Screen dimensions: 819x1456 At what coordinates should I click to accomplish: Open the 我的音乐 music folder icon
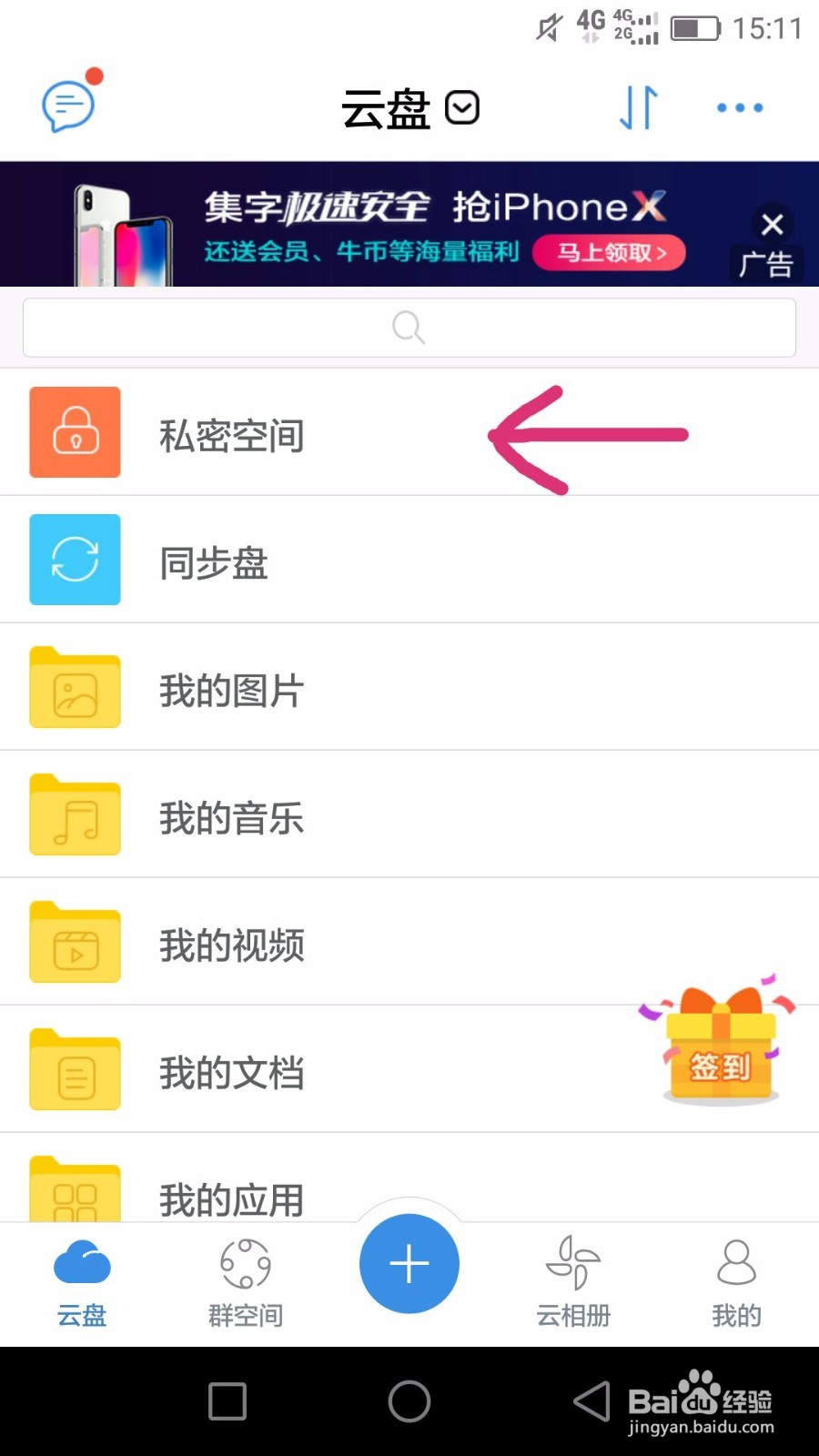(75, 816)
